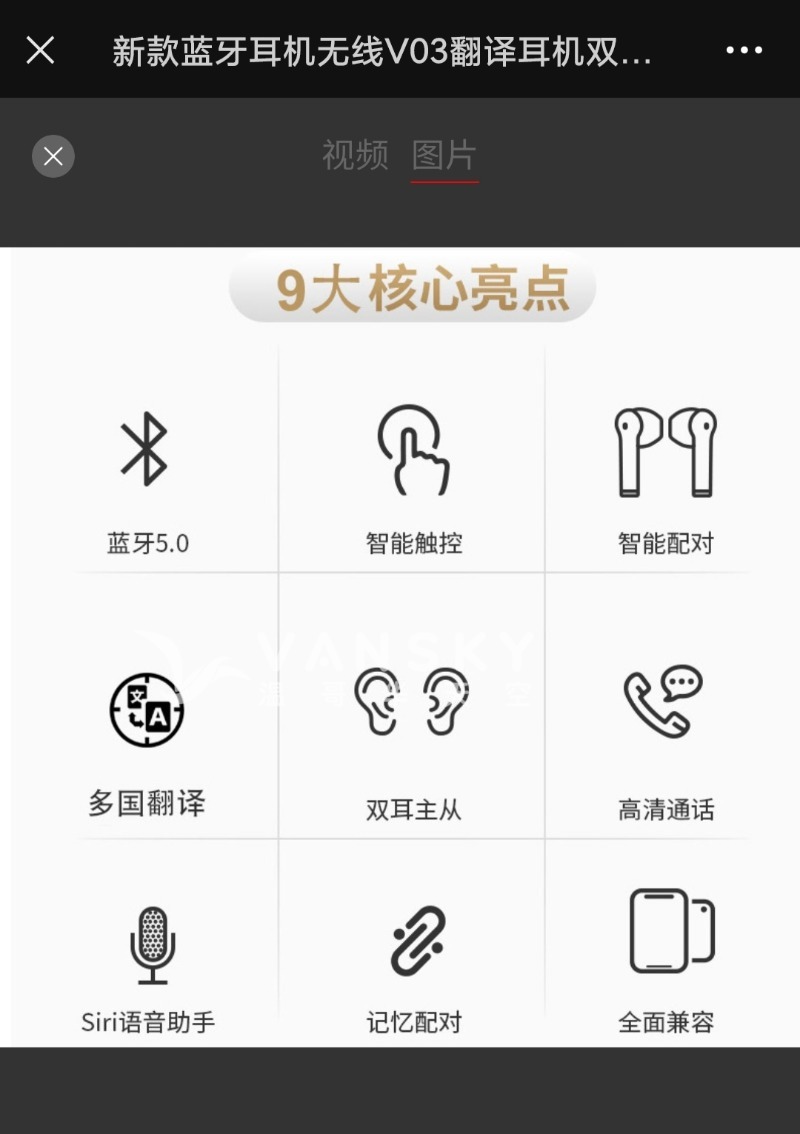Close the product page
Viewport: 800px width, 1134px height.
pos(40,50)
